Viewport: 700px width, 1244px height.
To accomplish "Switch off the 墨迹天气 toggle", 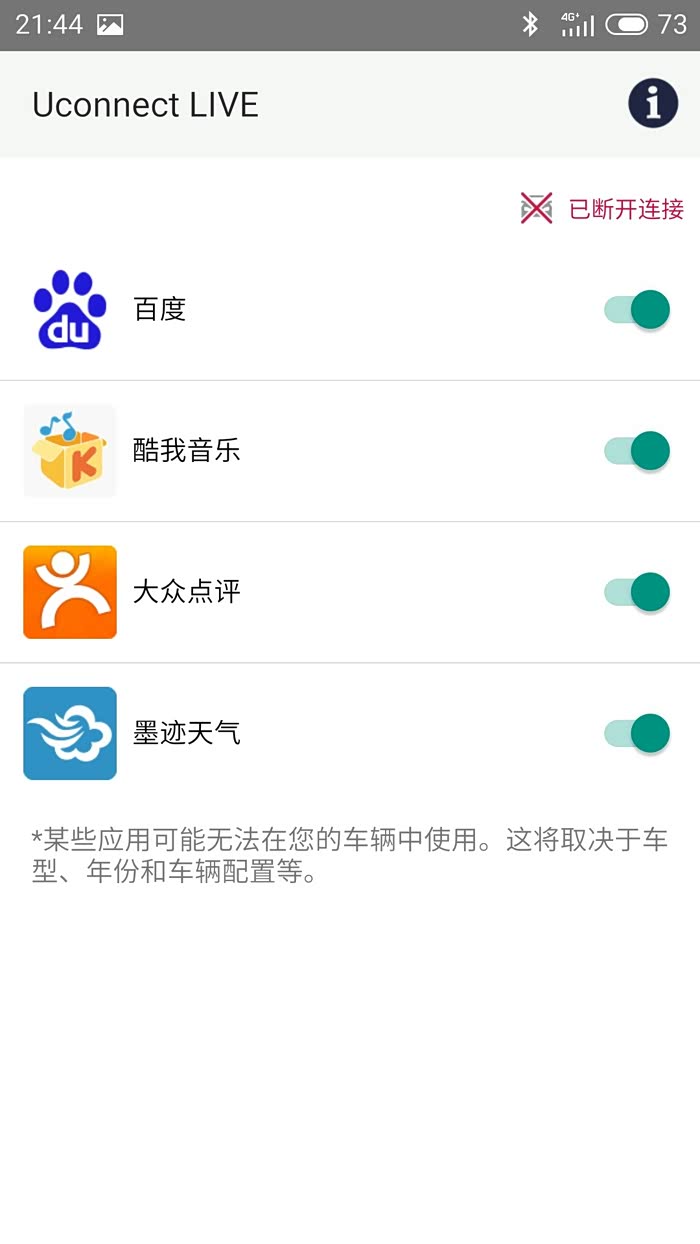I will (x=637, y=734).
